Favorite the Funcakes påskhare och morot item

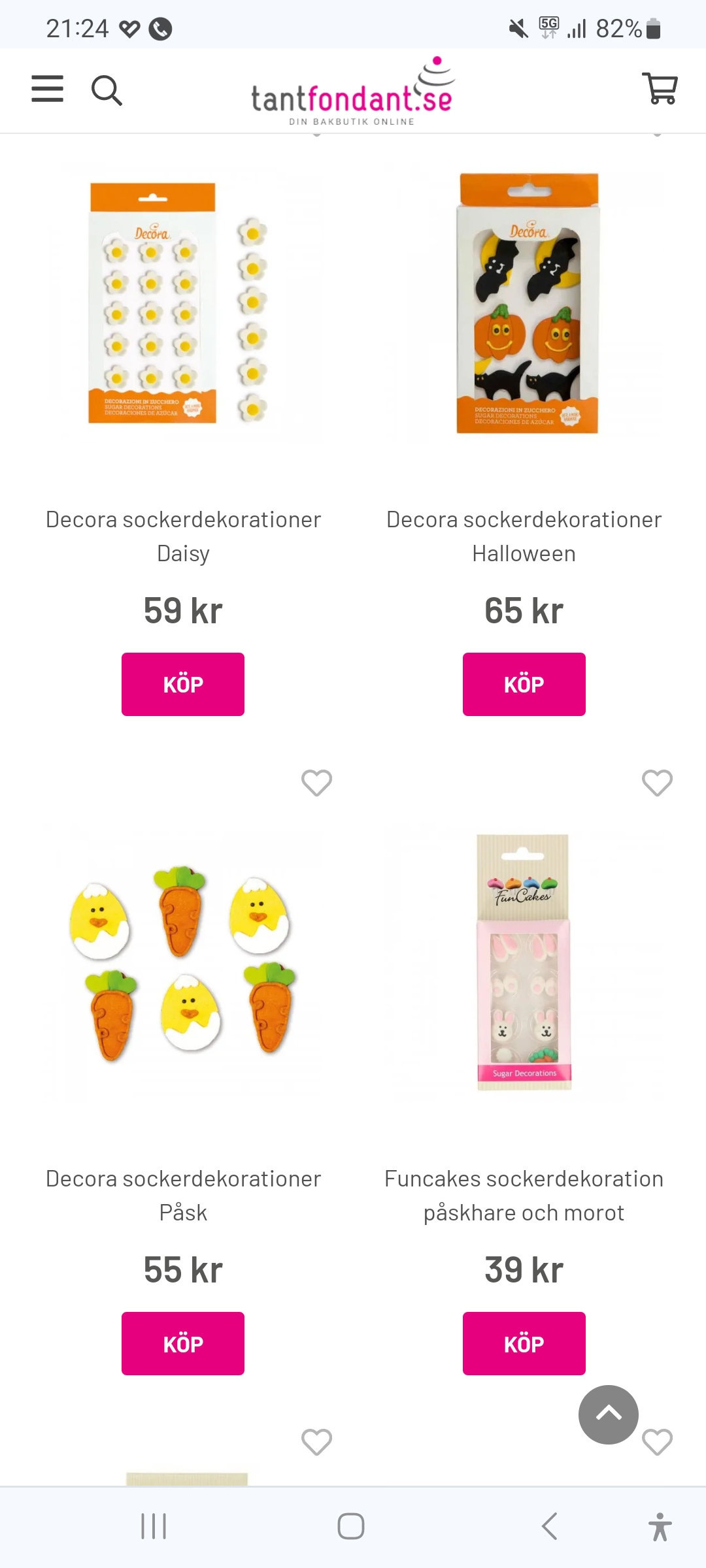(657, 783)
